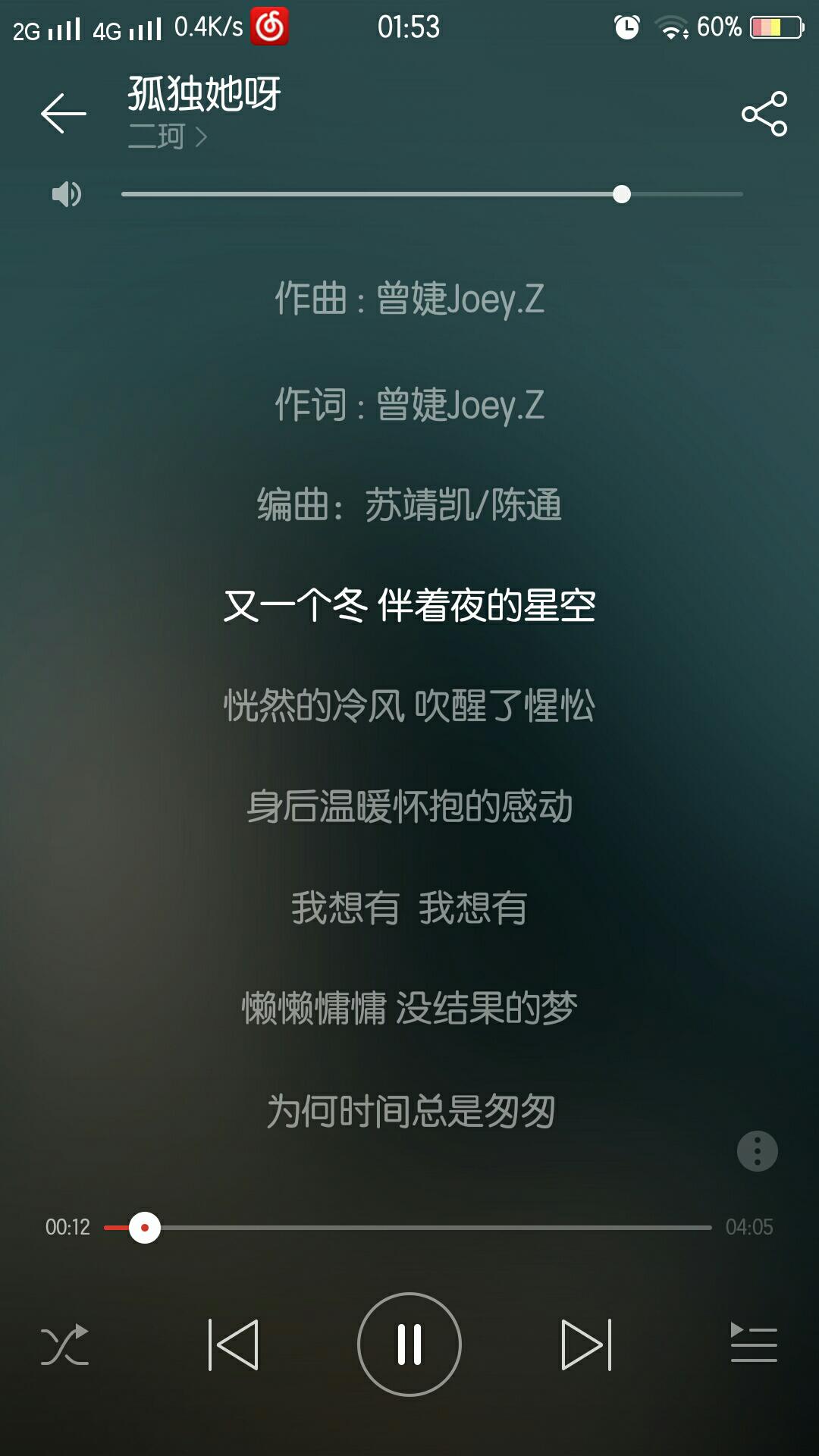The width and height of the screenshot is (819, 1456).
Task: Mute with the speaker volume icon
Action: [67, 194]
